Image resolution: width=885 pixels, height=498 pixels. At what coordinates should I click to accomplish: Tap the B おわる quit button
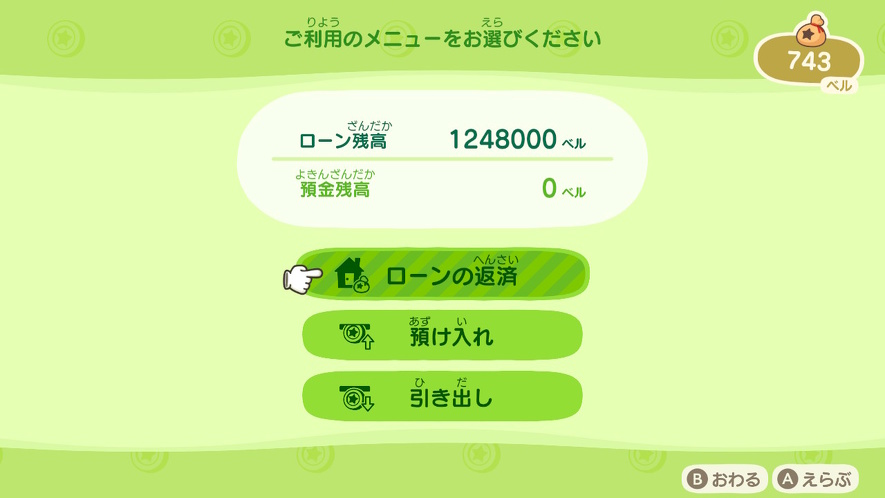(x=724, y=479)
